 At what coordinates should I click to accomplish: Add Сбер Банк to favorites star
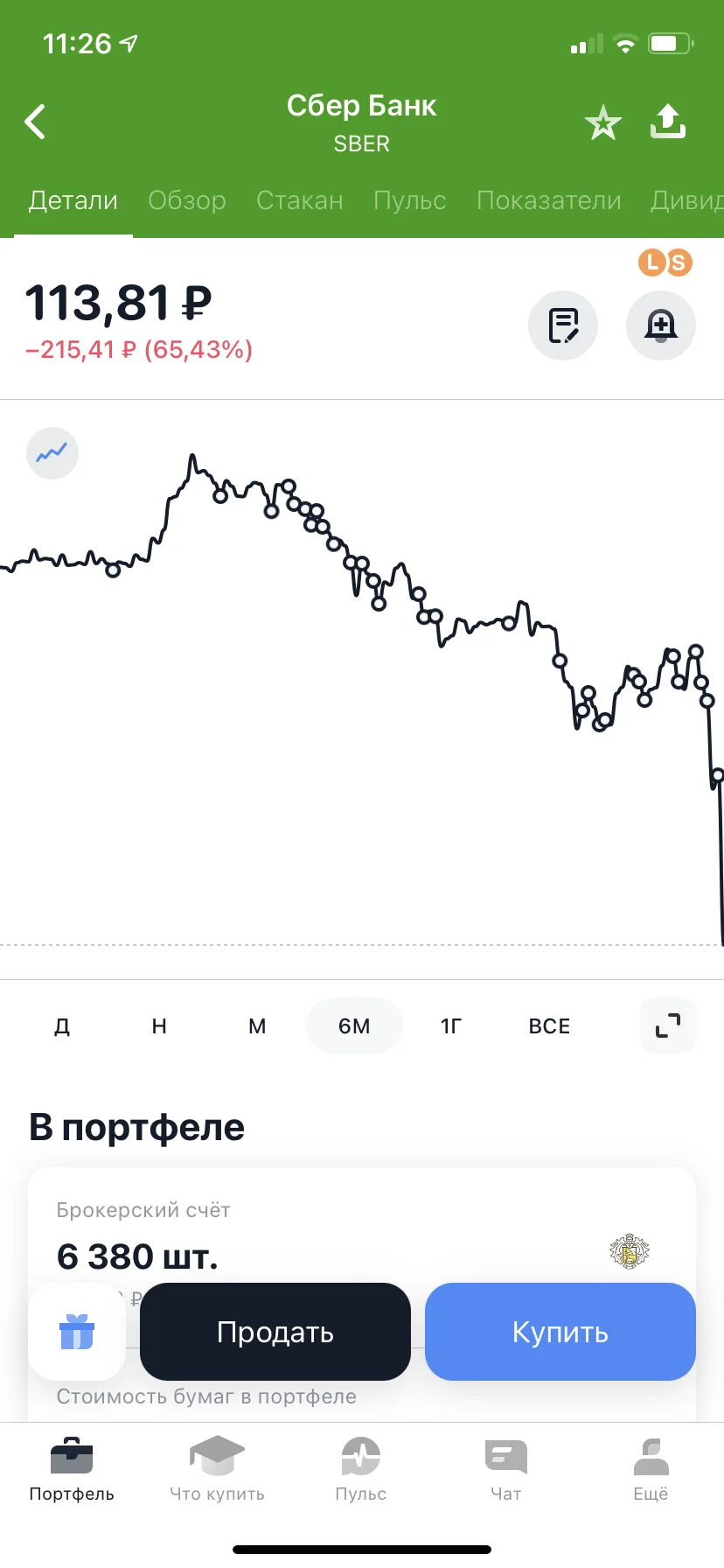click(602, 122)
